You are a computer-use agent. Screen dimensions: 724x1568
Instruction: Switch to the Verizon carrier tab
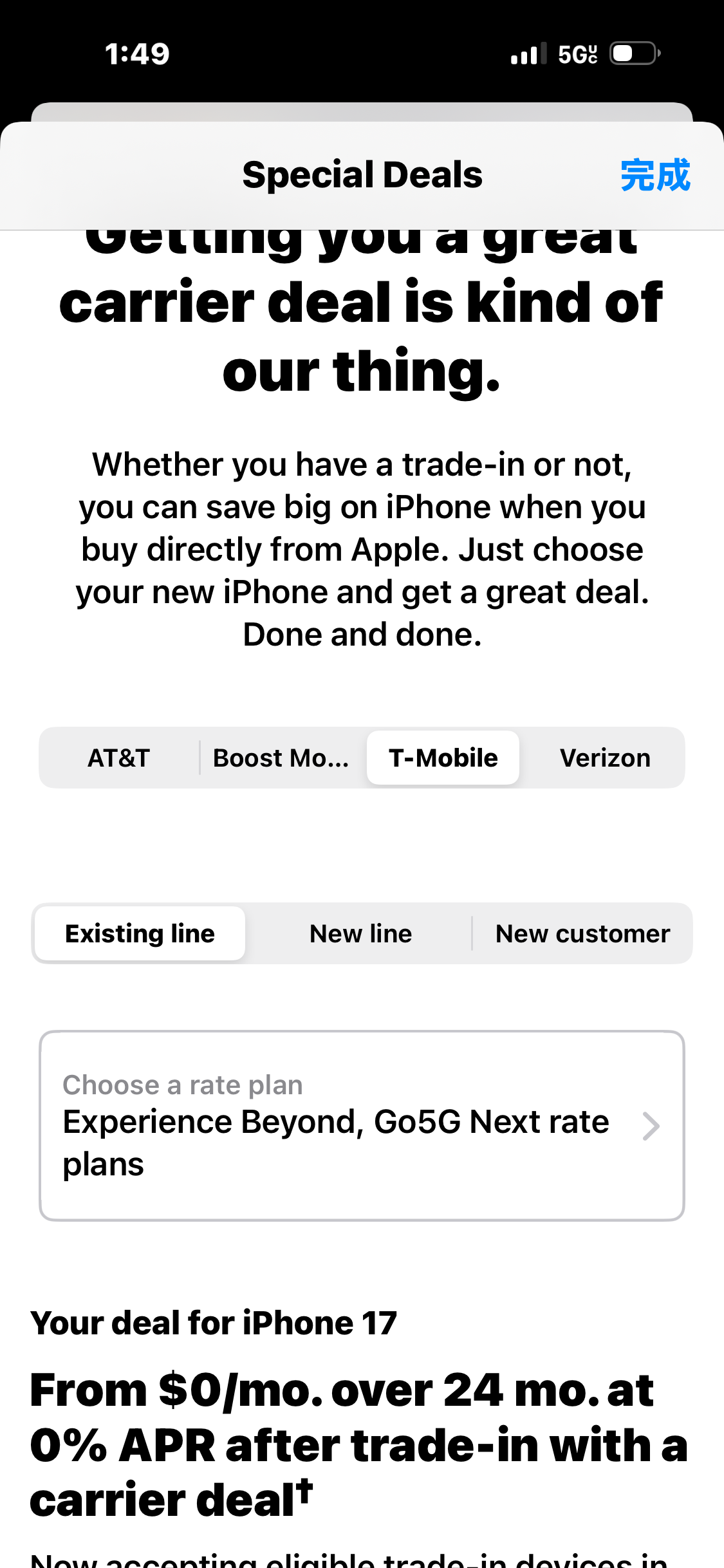[604, 758]
